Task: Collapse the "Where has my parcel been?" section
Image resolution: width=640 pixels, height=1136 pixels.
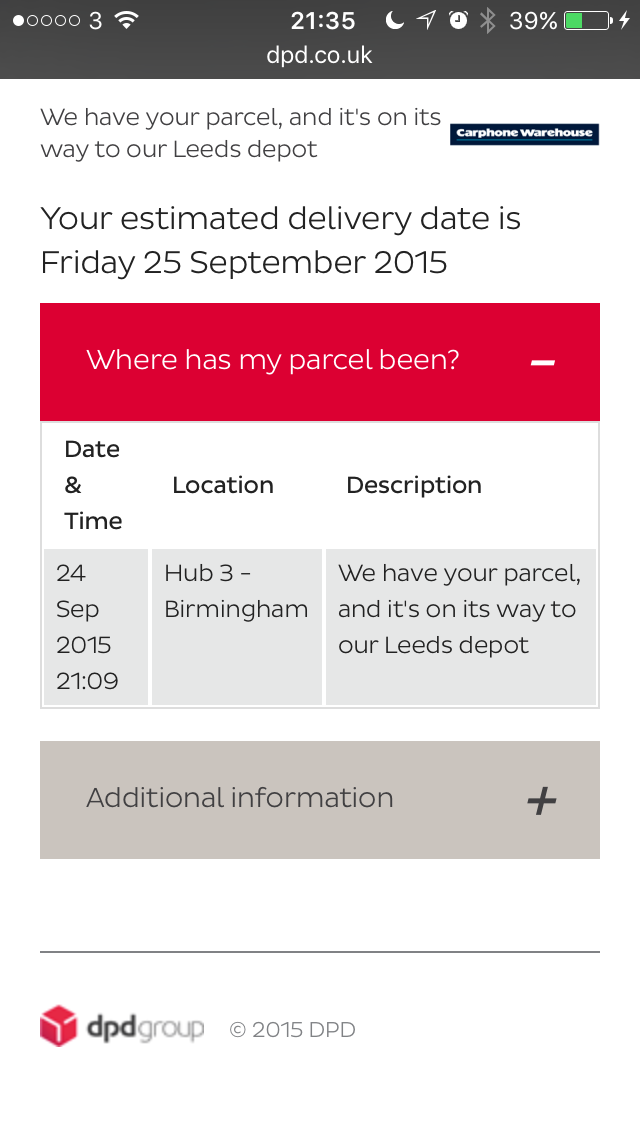Action: coord(320,362)
